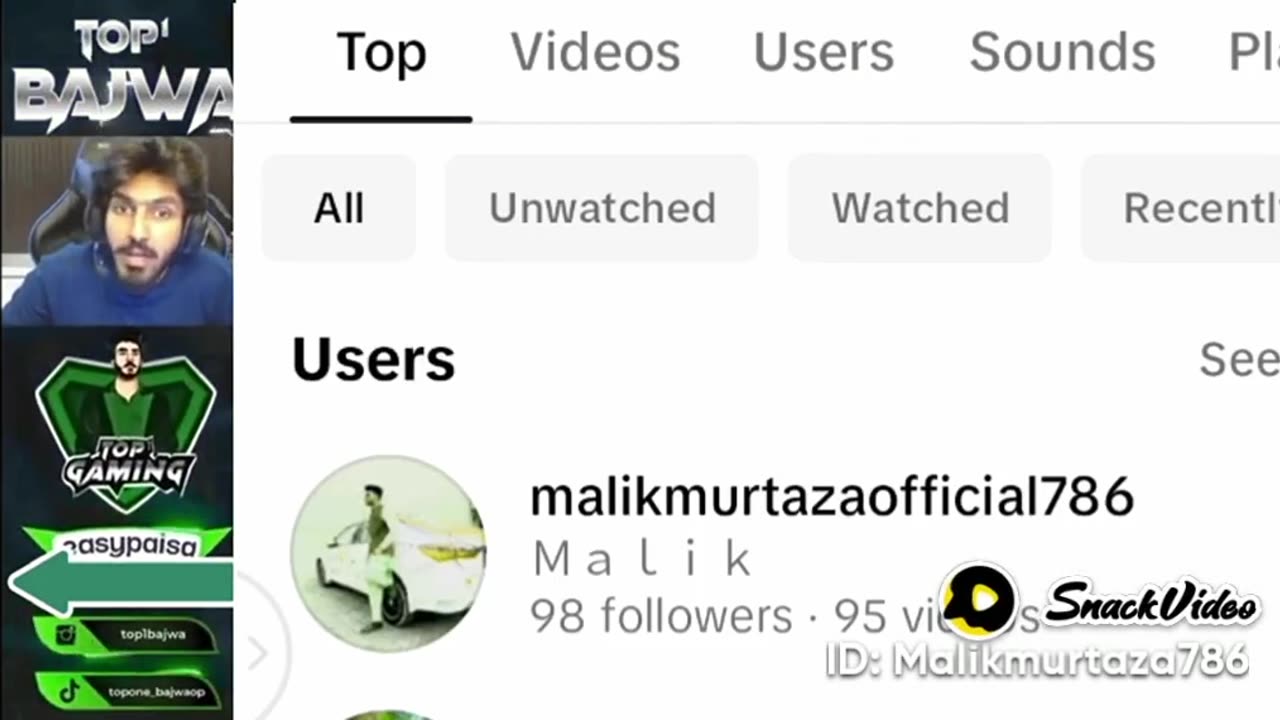The image size is (1280, 720).
Task: Filter results by Watched
Action: (x=920, y=208)
